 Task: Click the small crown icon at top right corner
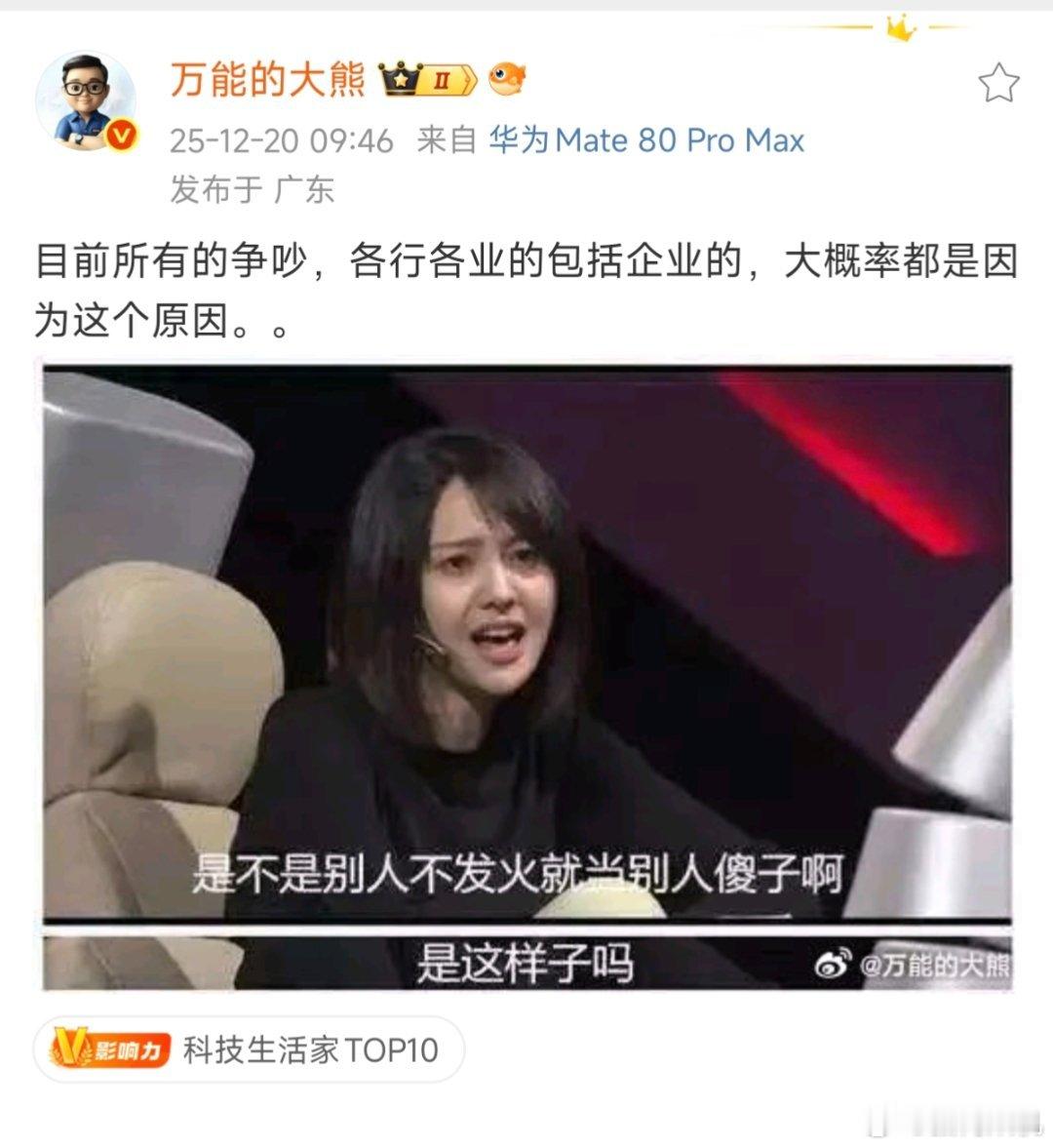coord(900,26)
